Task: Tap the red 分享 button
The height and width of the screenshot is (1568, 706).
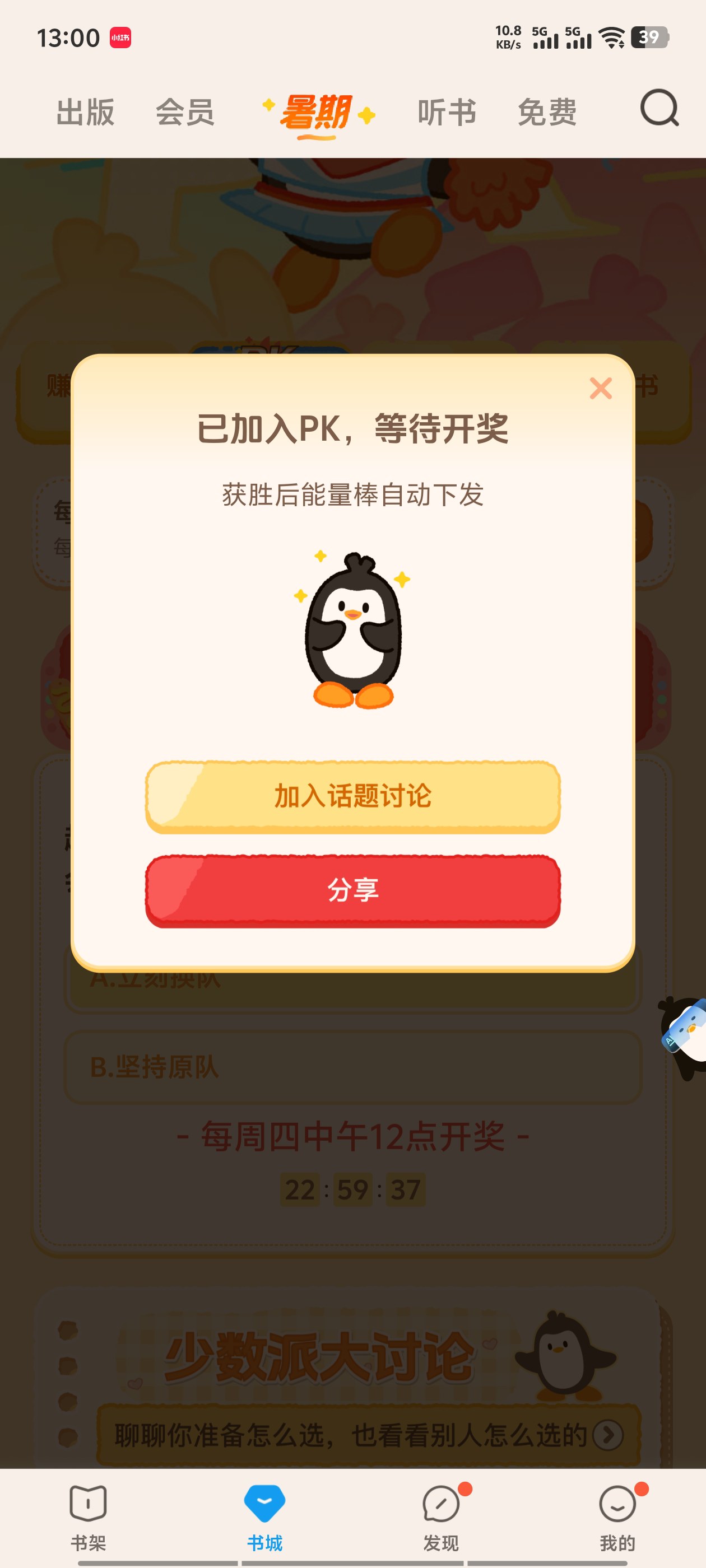Action: coord(352,890)
